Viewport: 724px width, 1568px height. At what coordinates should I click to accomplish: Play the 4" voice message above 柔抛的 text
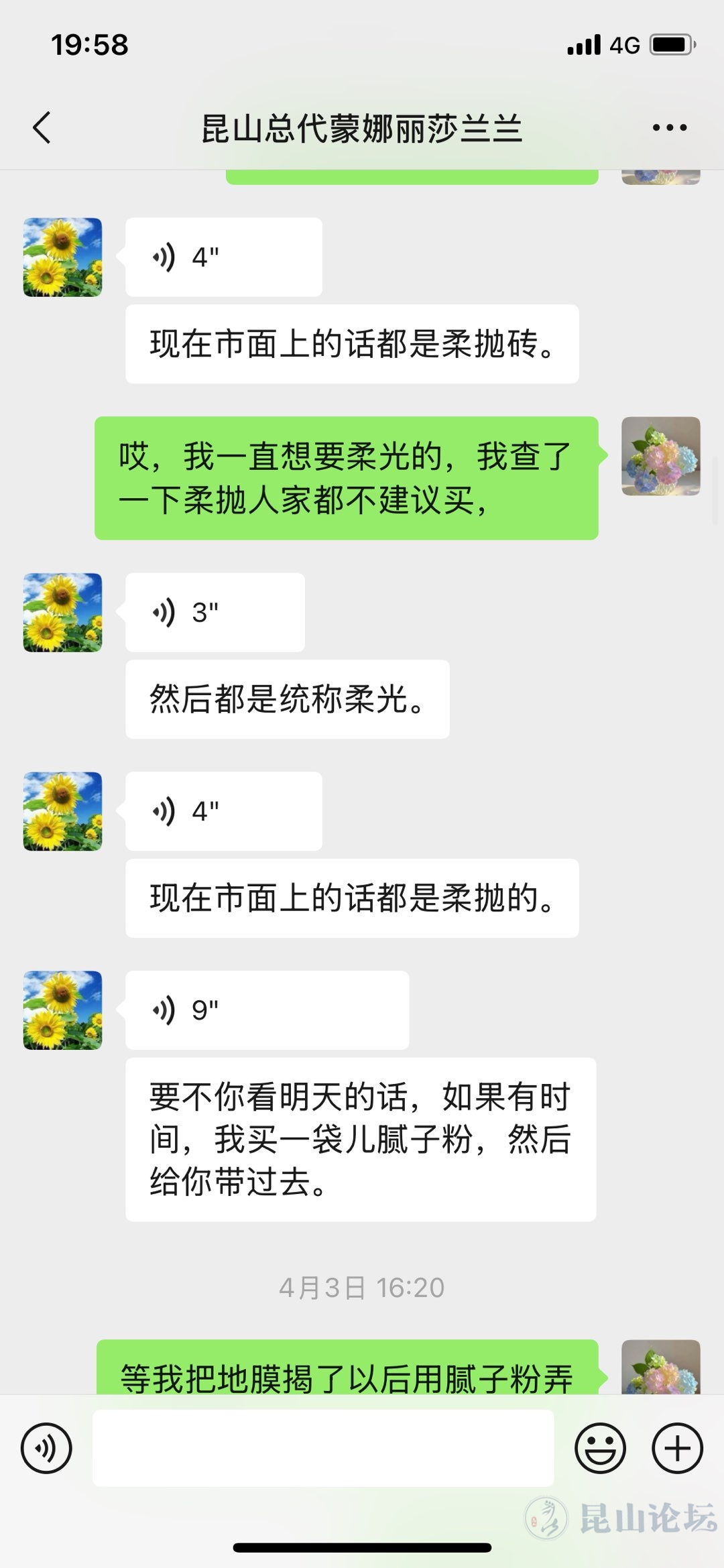point(223,811)
